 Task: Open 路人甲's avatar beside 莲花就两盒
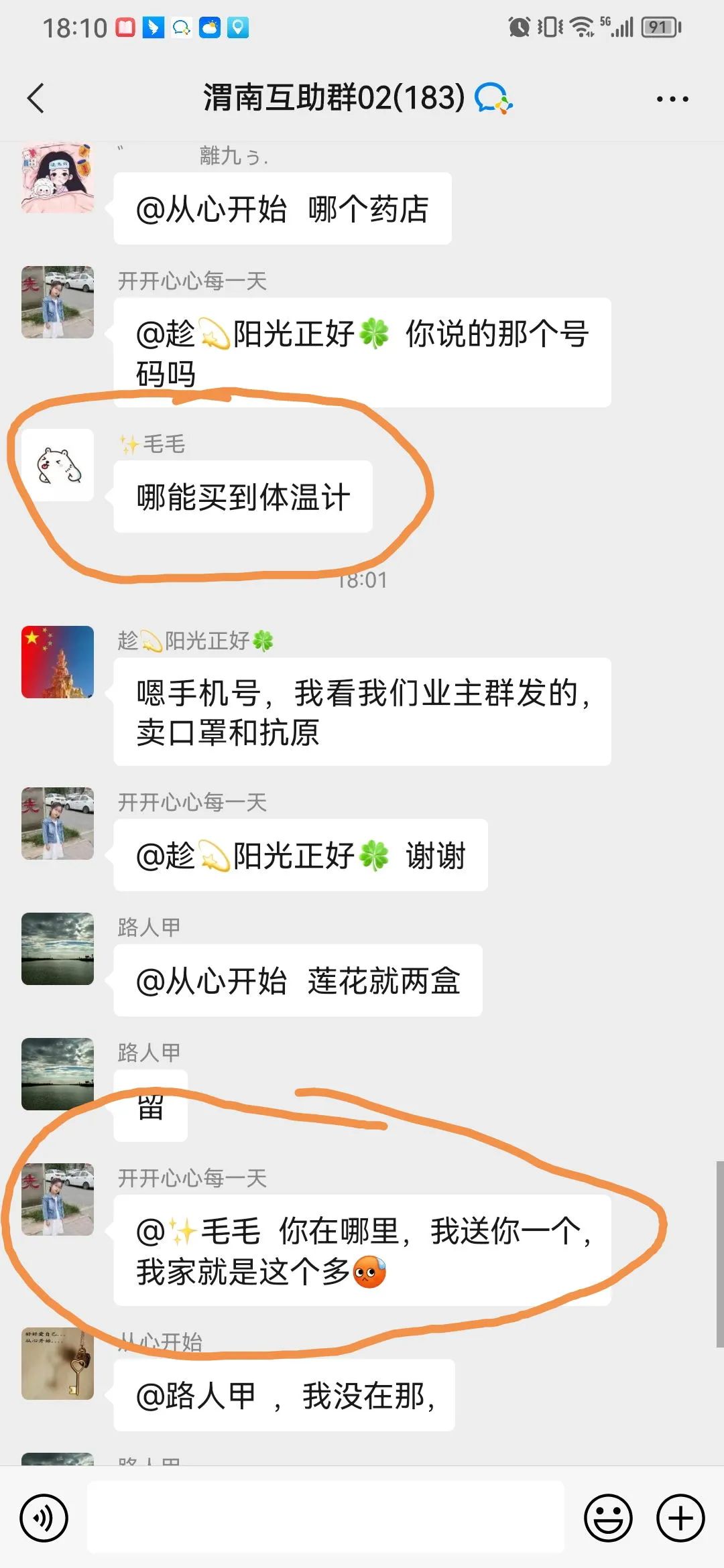[x=58, y=949]
